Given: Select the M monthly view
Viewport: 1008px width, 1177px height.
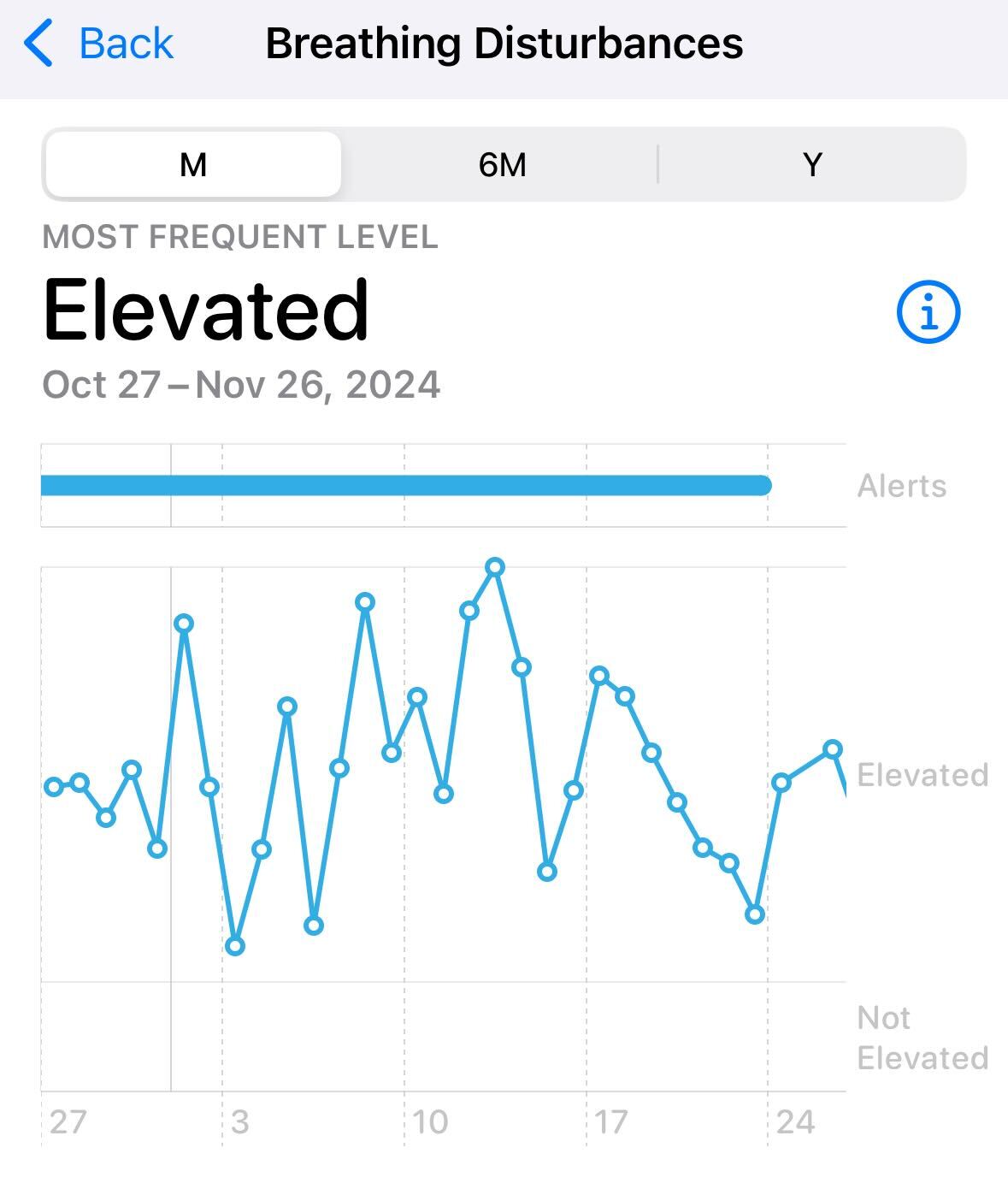Looking at the screenshot, I should 193,164.
